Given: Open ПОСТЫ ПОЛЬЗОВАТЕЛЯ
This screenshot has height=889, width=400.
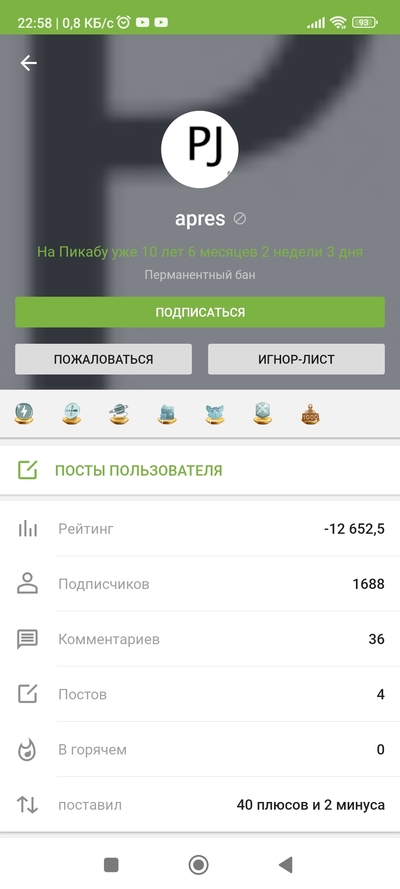Looking at the screenshot, I should point(200,470).
